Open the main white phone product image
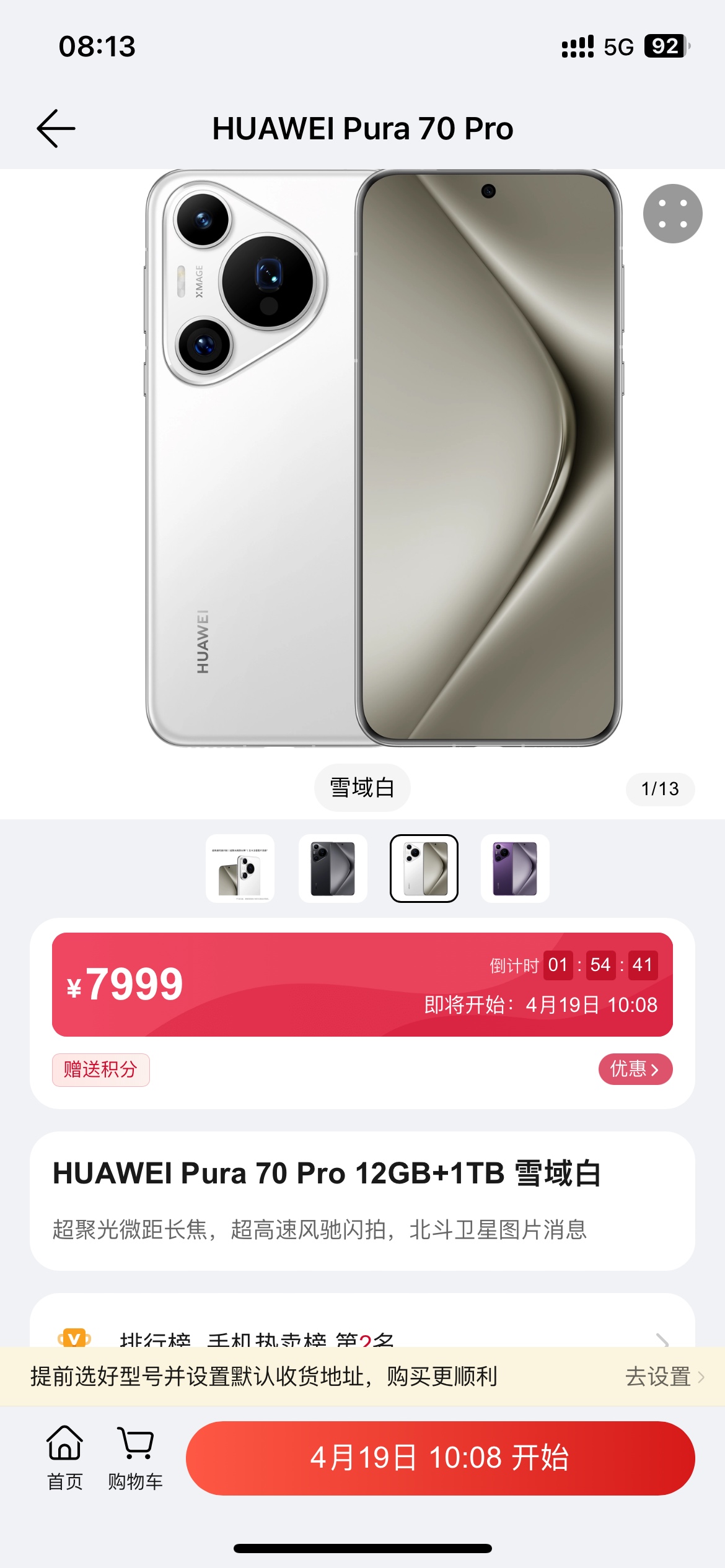Viewport: 725px width, 1568px height. [383, 458]
